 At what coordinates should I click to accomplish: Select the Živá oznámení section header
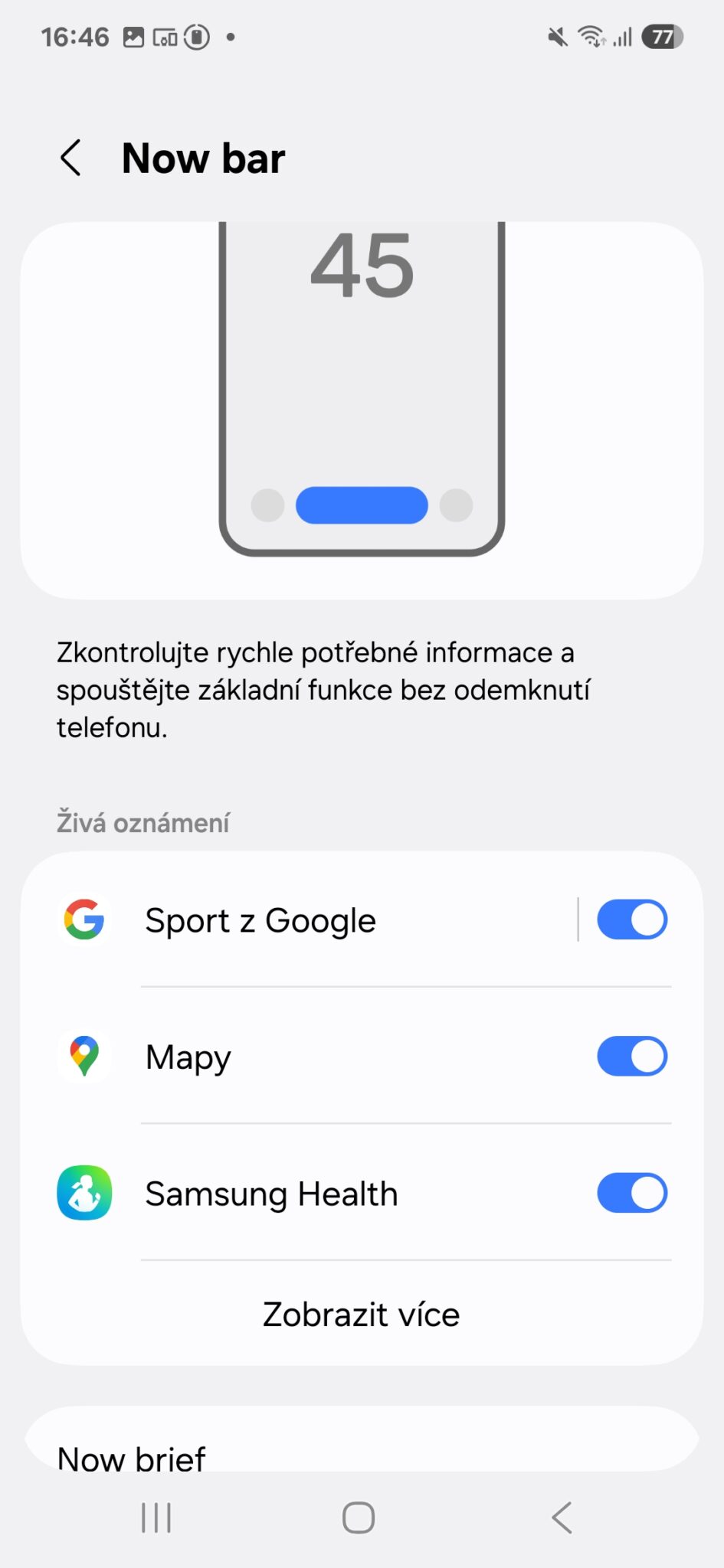[x=143, y=822]
